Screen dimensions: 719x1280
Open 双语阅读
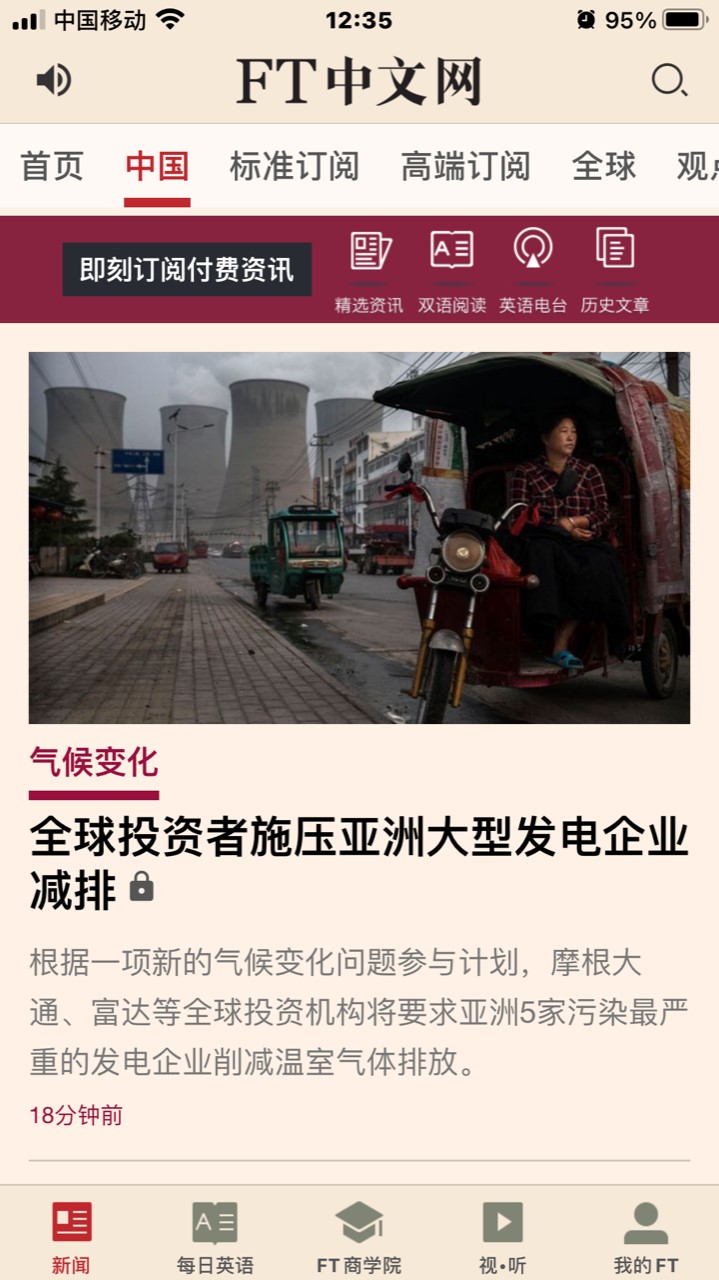[452, 271]
